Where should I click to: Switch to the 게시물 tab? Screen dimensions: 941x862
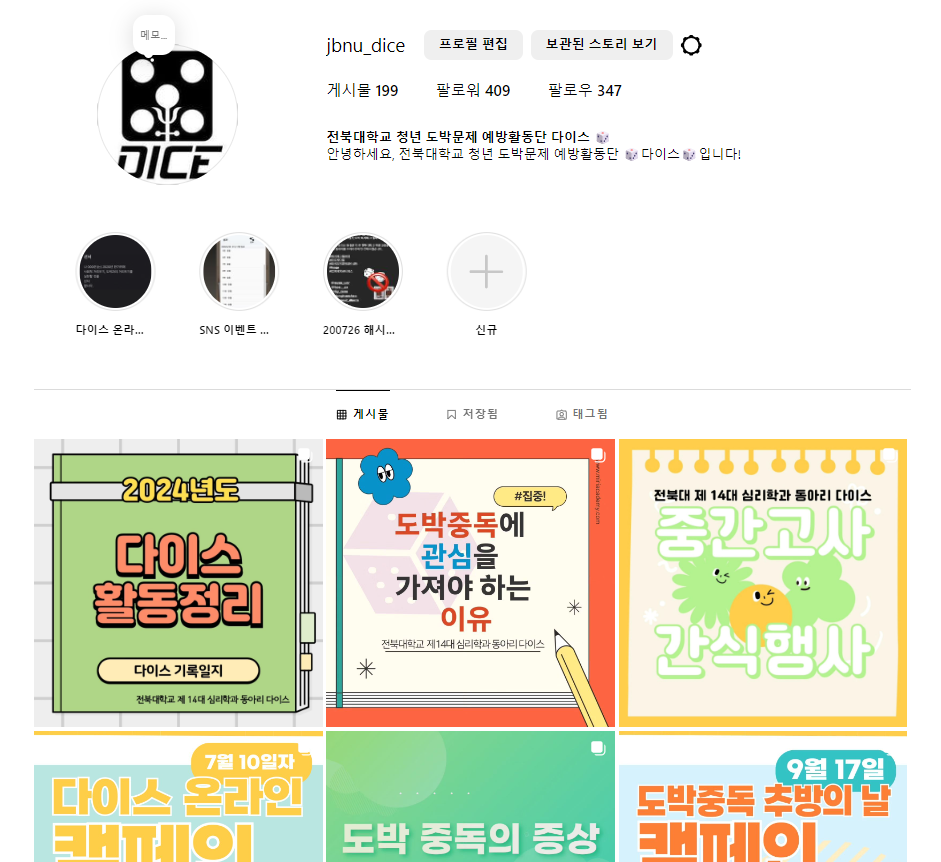click(362, 414)
